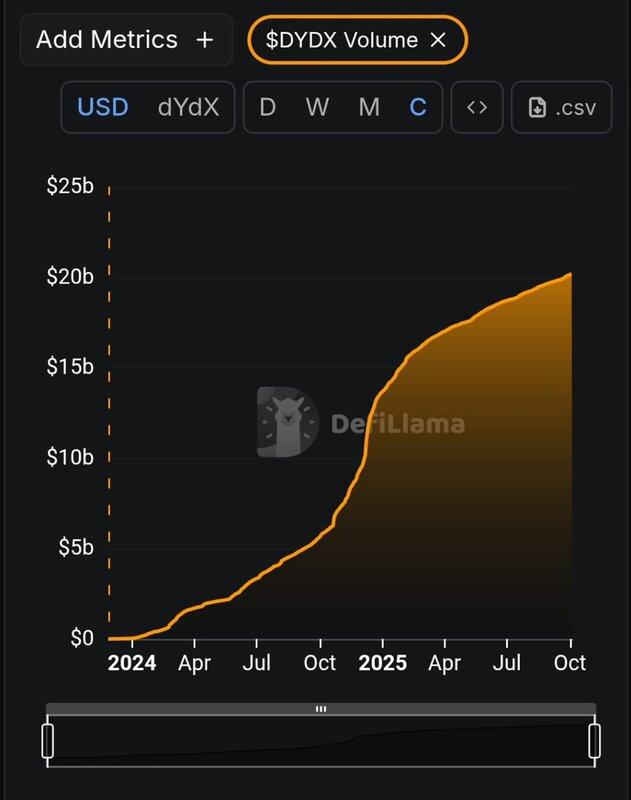The height and width of the screenshot is (800, 631).
Task: Remove the $DYDX Volume metric chip
Action: [438, 40]
